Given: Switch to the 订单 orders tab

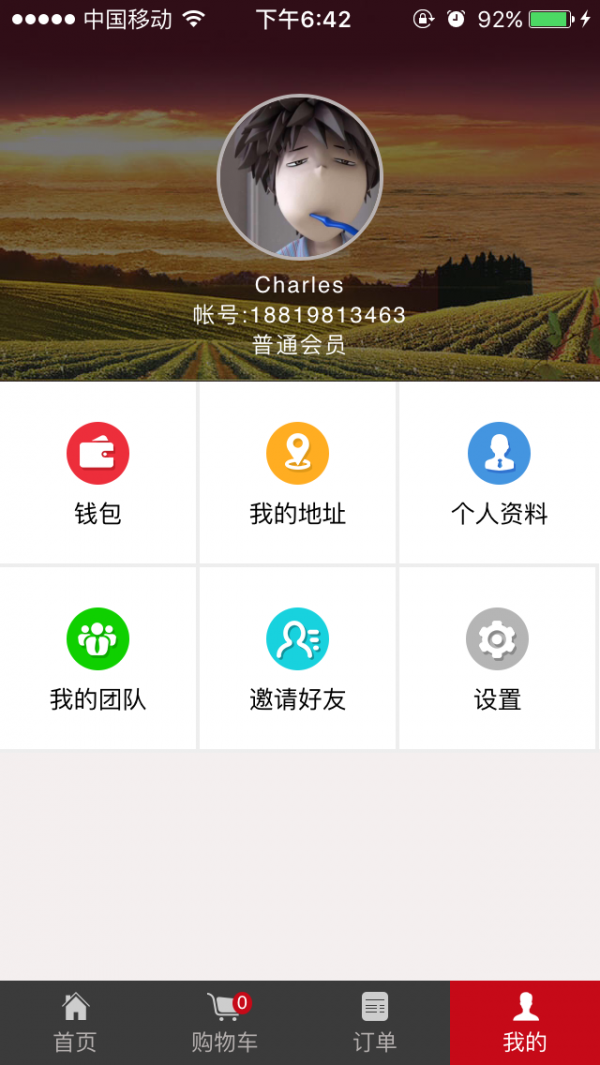Looking at the screenshot, I should click(x=375, y=1022).
